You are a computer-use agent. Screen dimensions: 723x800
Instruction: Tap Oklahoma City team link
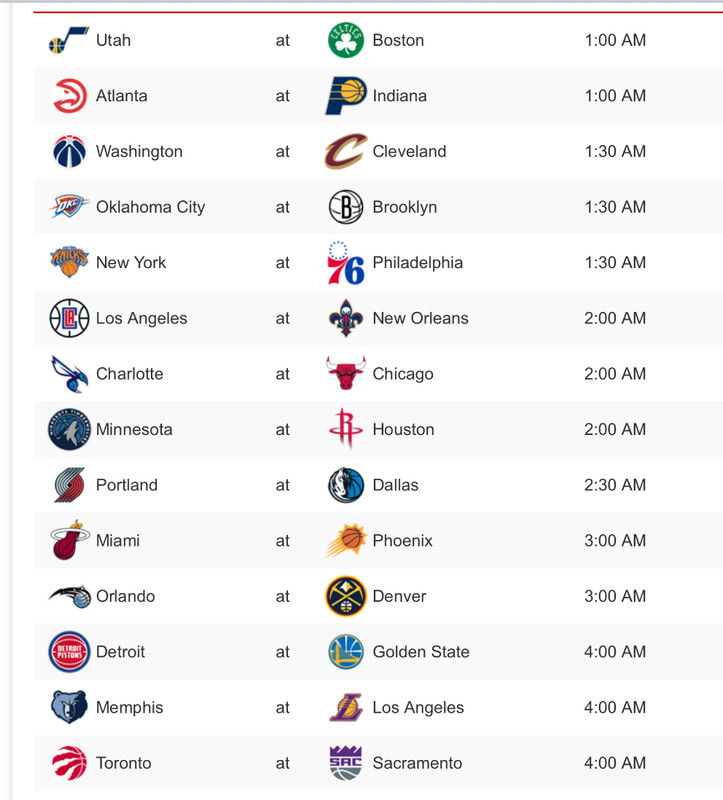tap(150, 207)
